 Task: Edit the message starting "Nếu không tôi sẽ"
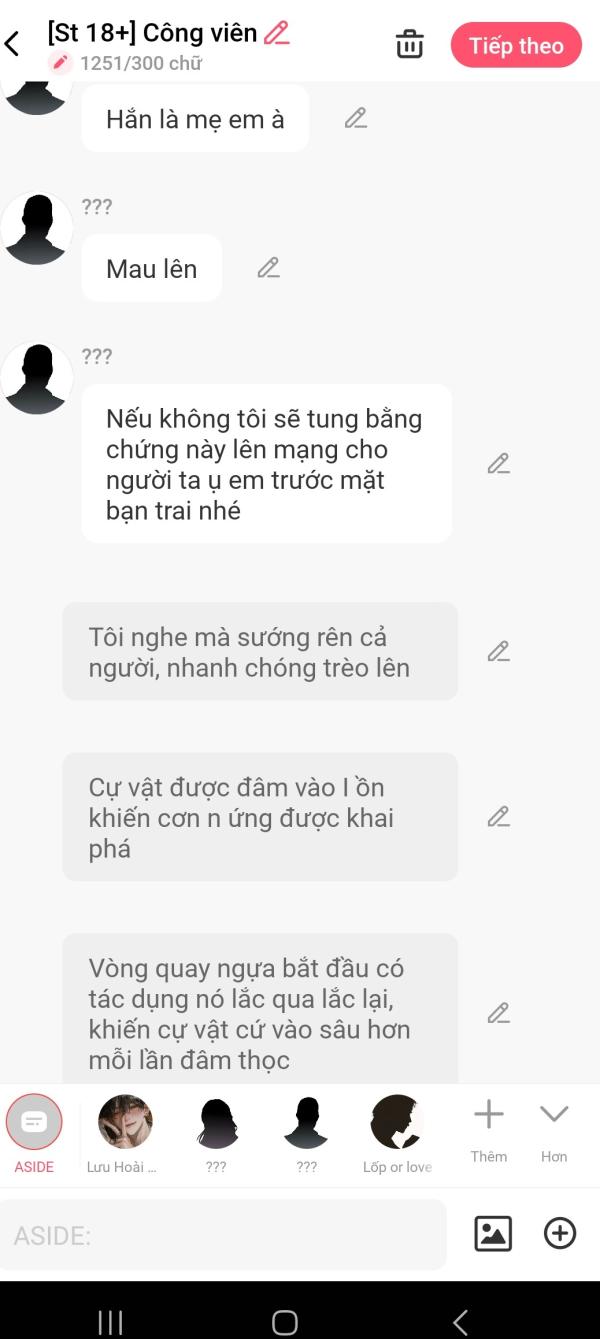pyautogui.click(x=498, y=464)
